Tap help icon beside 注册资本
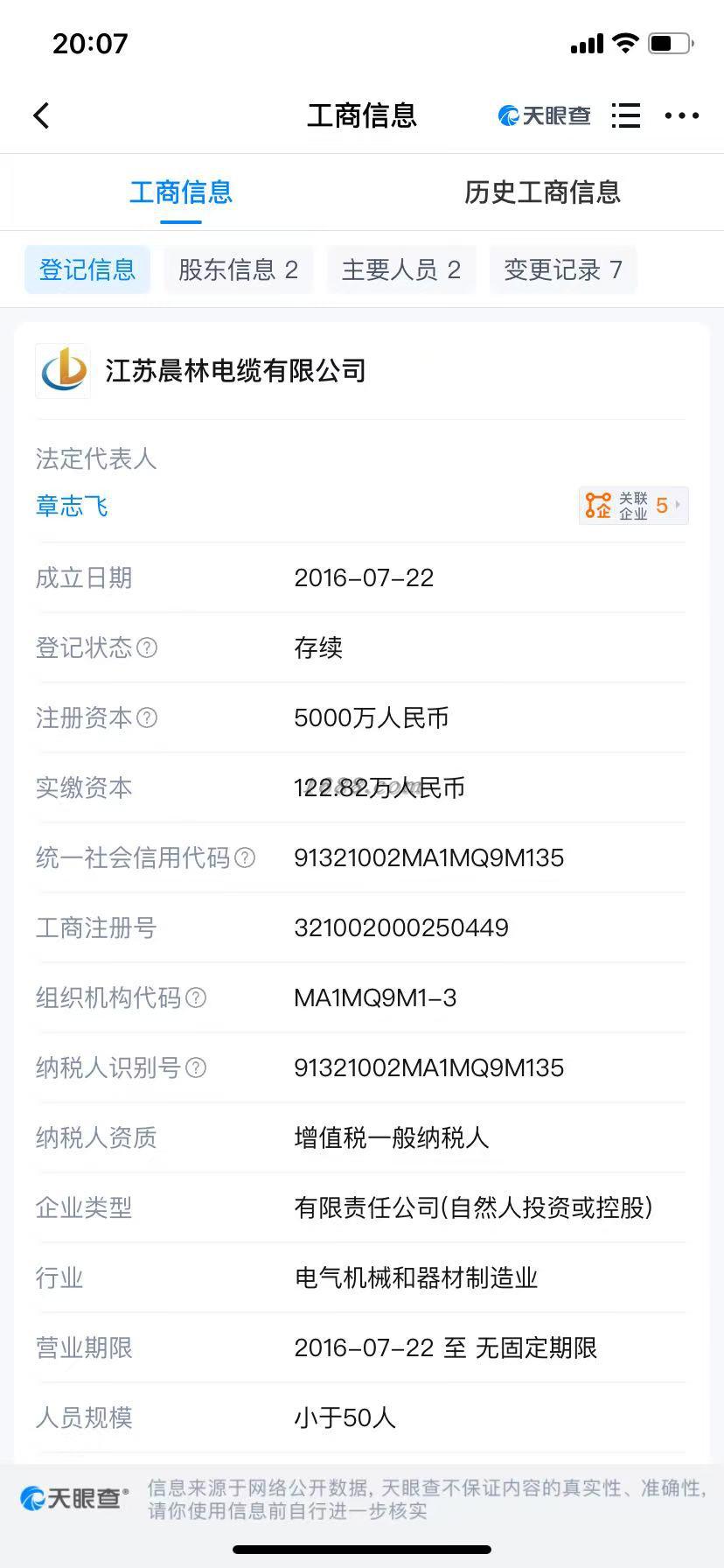The width and height of the screenshot is (724, 1568). [148, 717]
